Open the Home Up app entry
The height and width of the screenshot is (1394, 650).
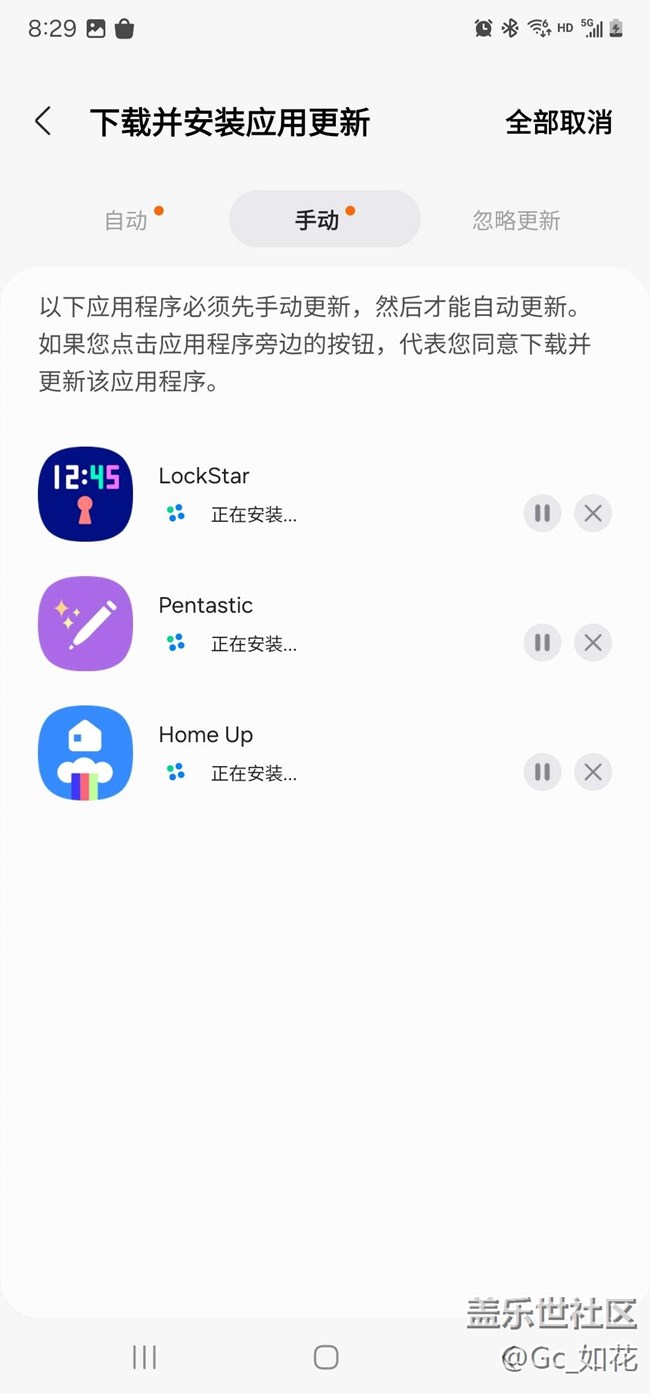pos(86,753)
